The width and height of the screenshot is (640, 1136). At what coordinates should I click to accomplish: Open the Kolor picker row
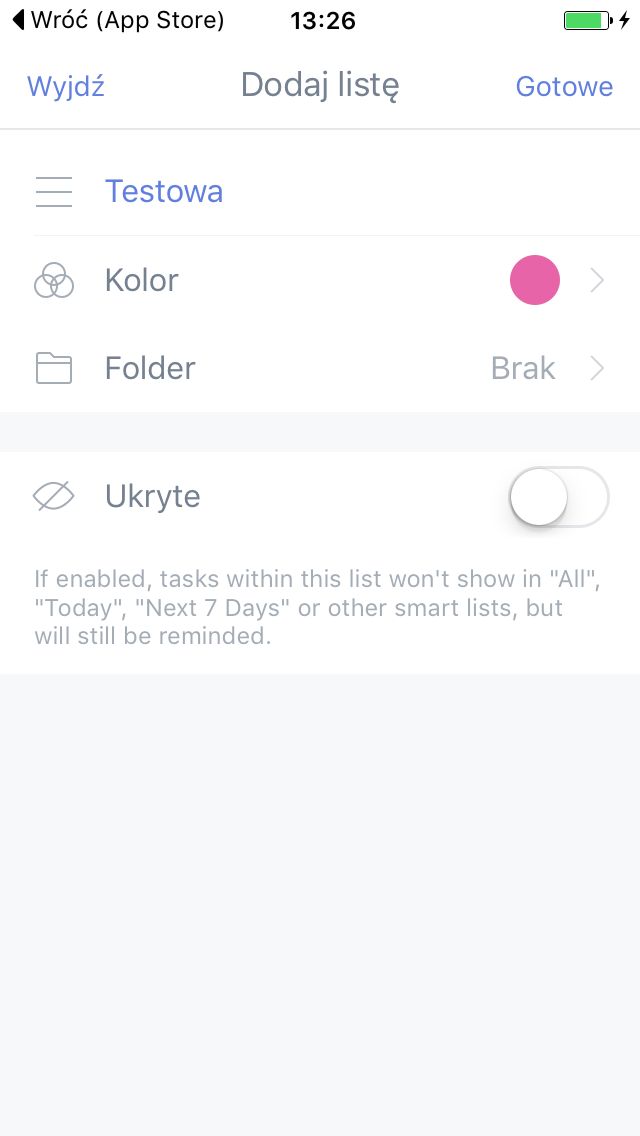(320, 280)
